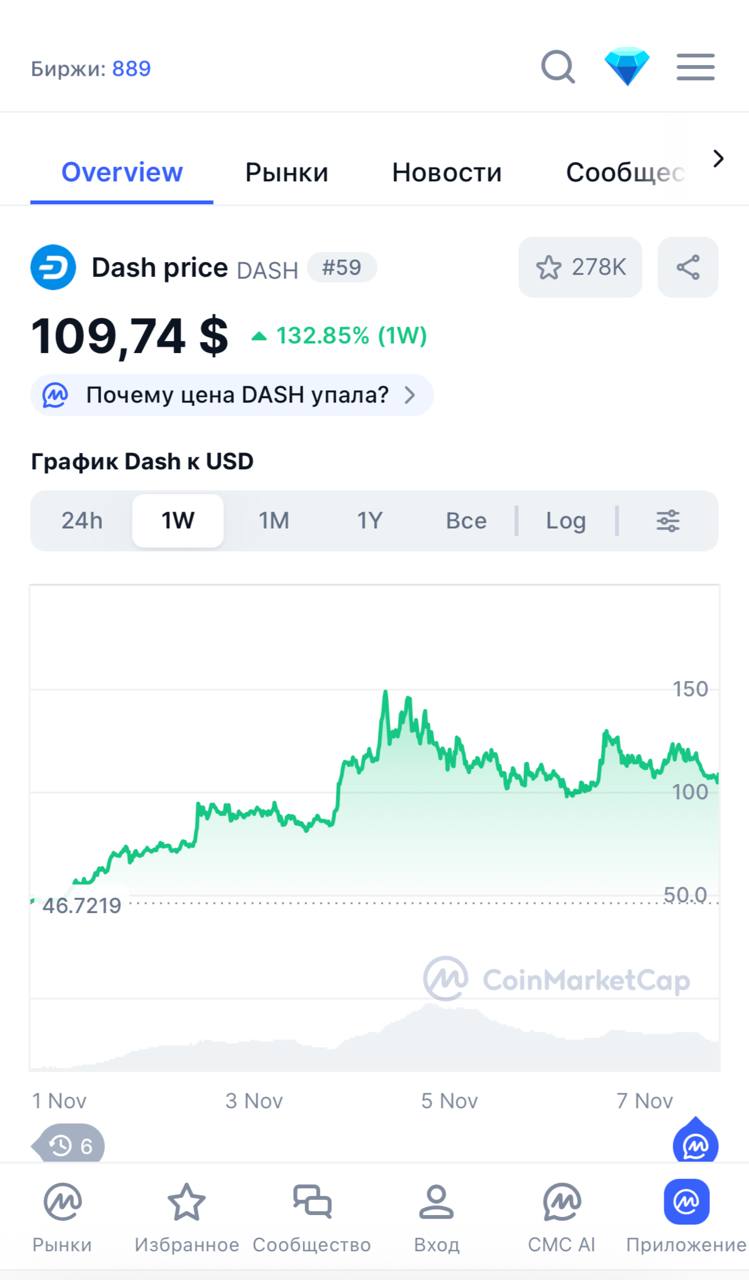The width and height of the screenshot is (749, 1280).
Task: Tap the blue diamond rewards icon
Action: (627, 68)
